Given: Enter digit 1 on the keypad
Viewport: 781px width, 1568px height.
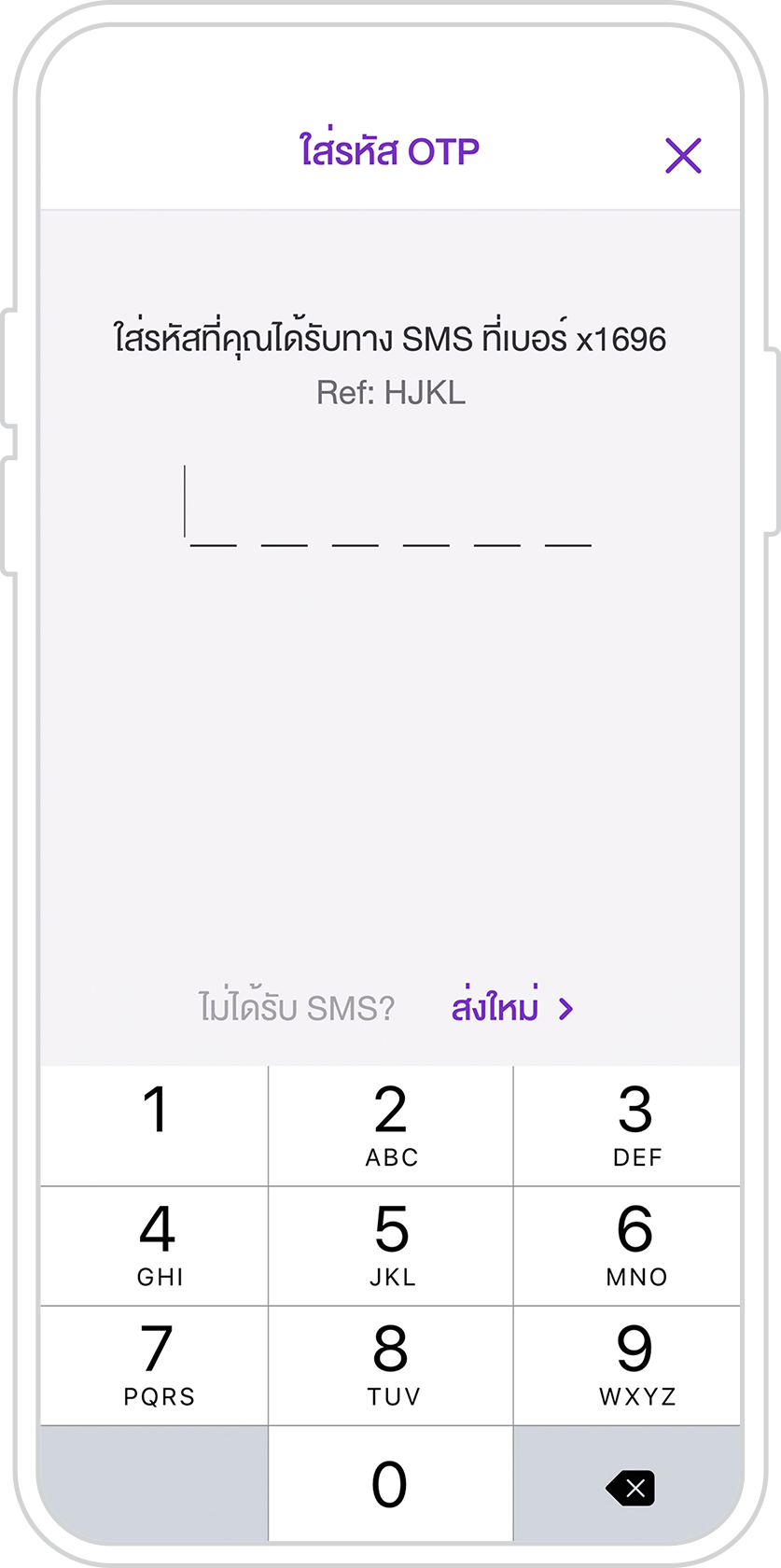Looking at the screenshot, I should 155,1126.
